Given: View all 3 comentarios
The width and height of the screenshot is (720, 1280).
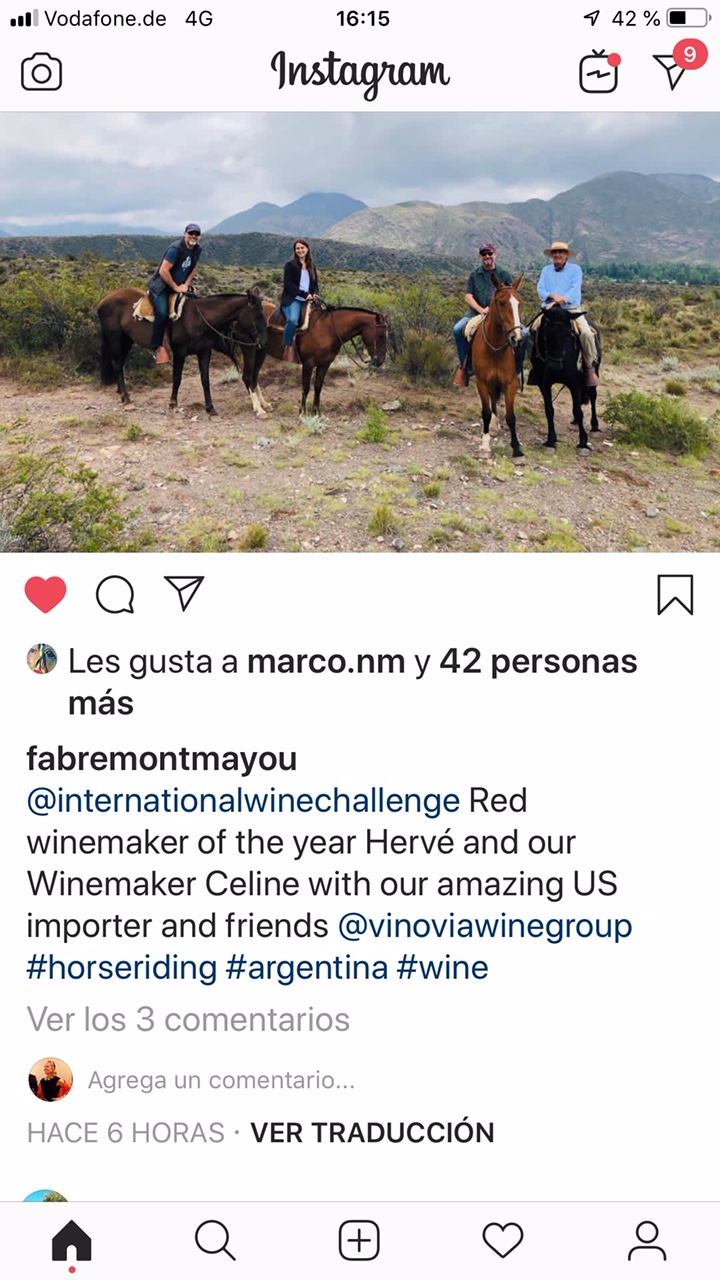Looking at the screenshot, I should click(x=188, y=1019).
